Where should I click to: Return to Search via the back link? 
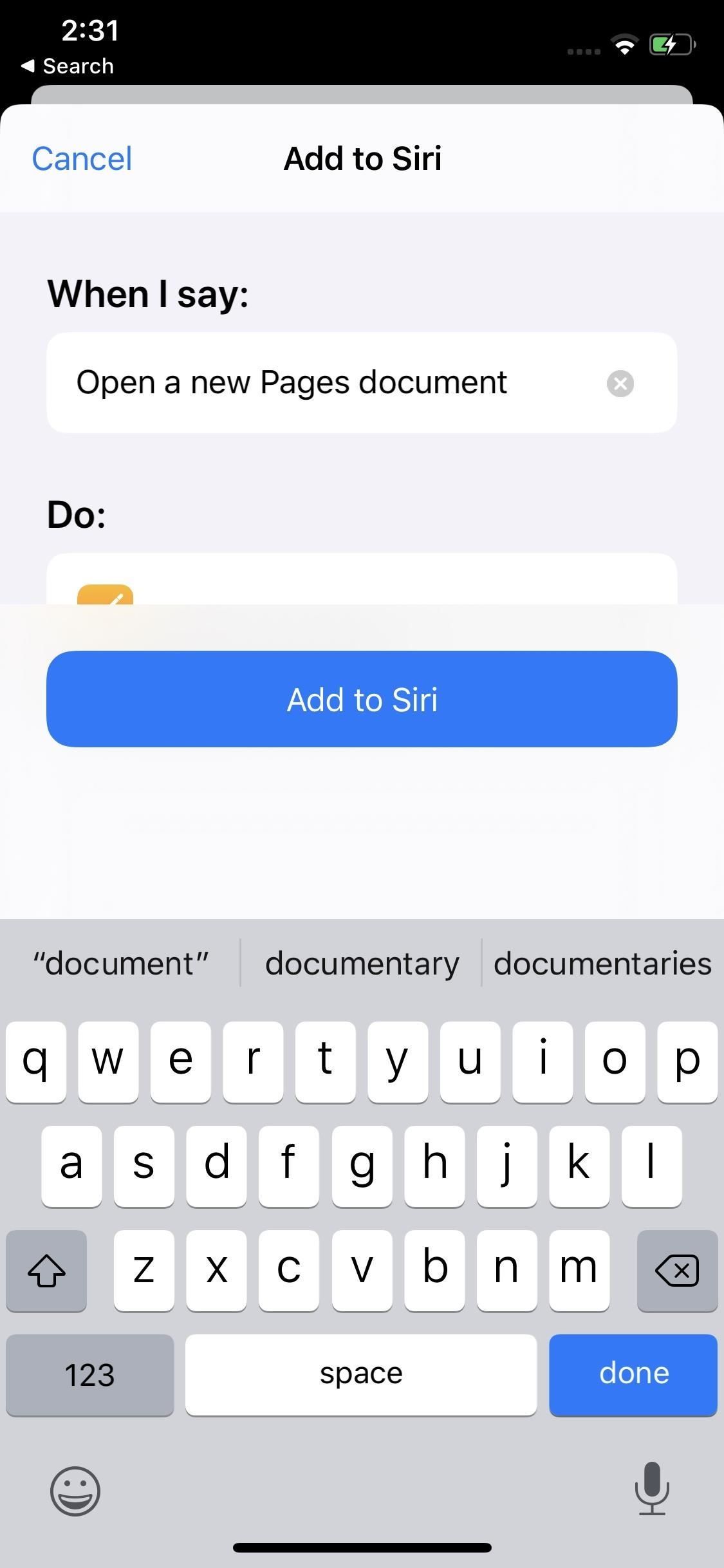tap(67, 65)
